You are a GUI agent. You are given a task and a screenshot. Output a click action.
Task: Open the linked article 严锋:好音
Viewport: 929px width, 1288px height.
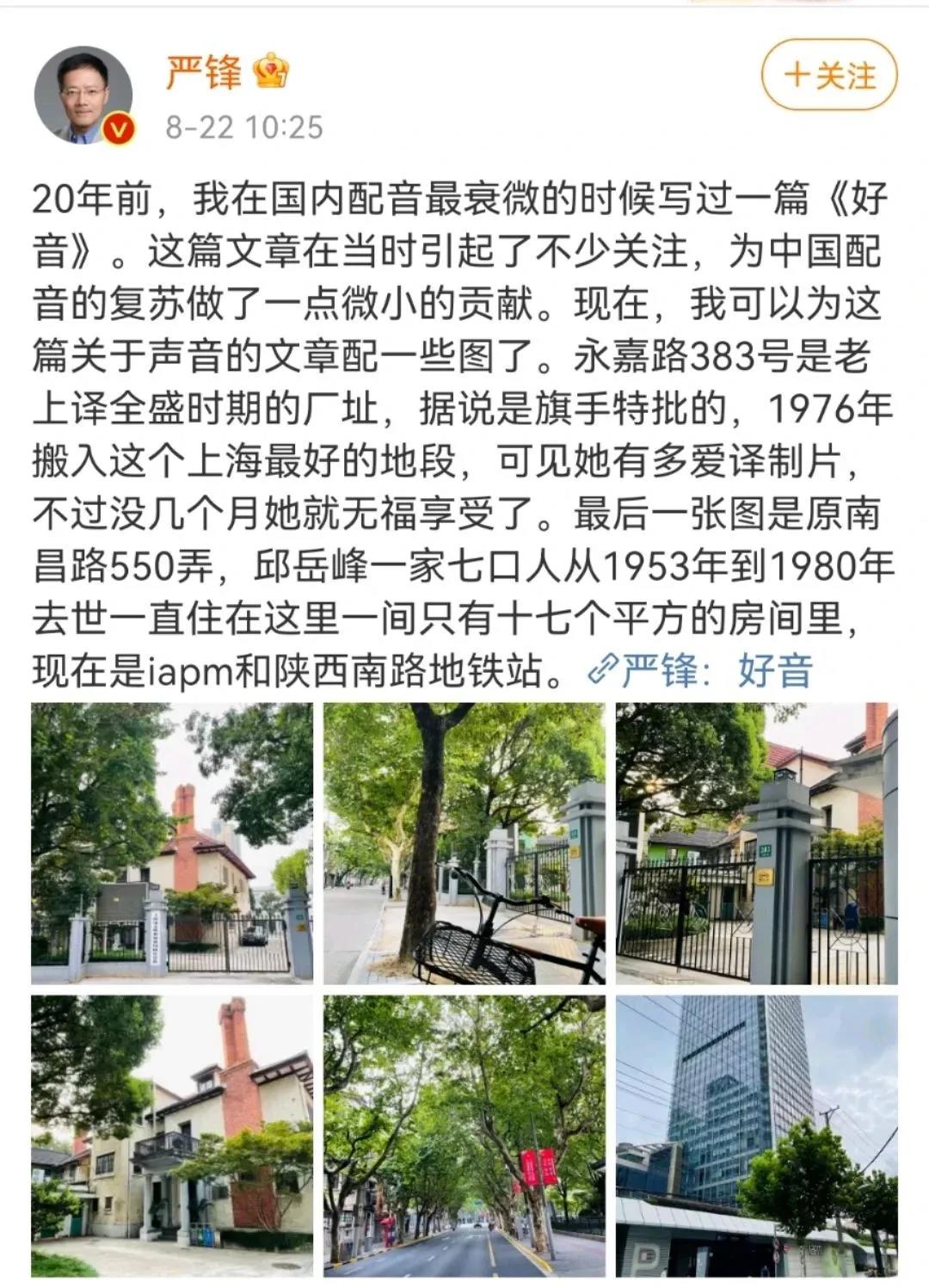pos(701,670)
